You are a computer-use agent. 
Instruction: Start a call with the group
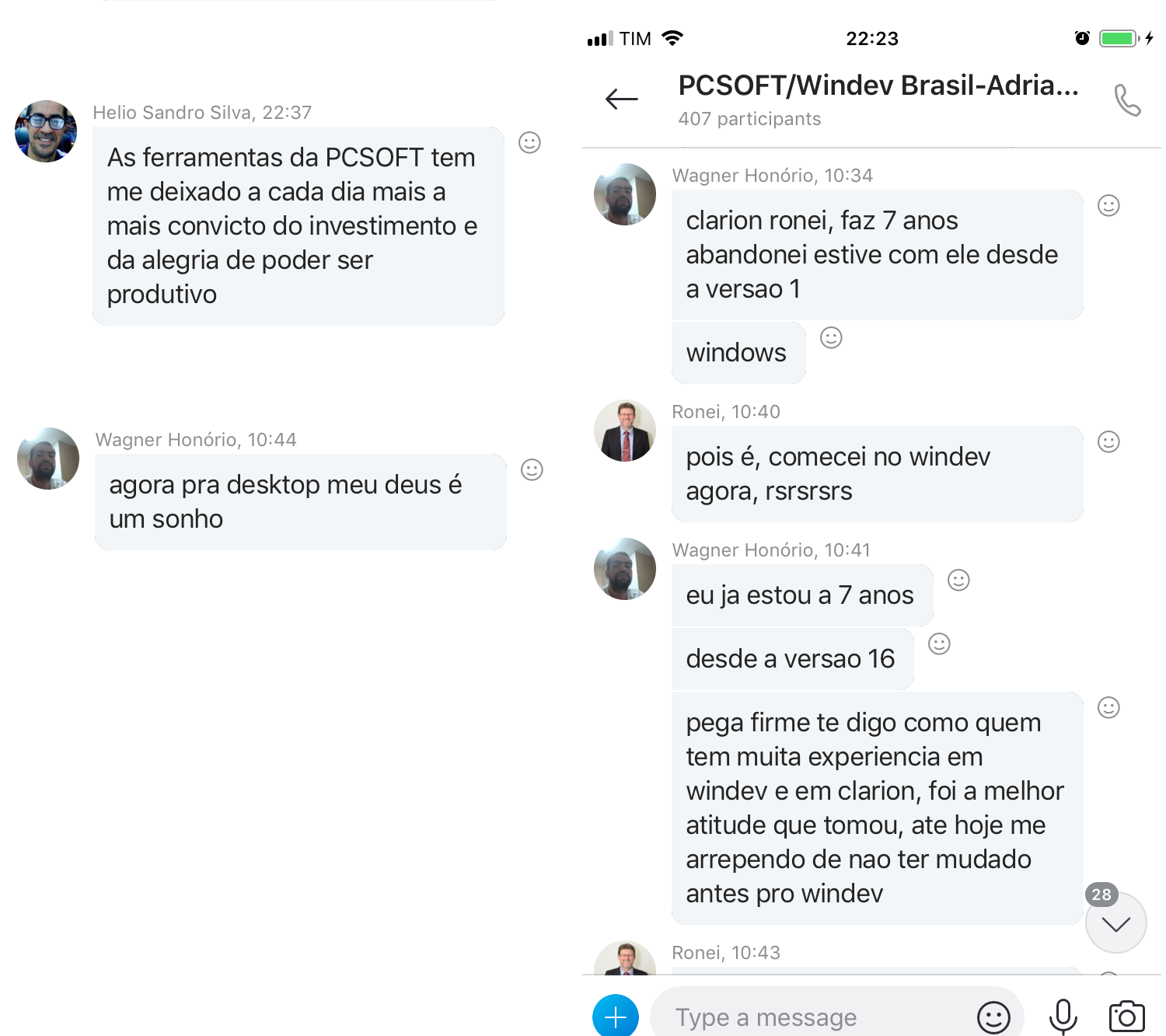(1127, 100)
